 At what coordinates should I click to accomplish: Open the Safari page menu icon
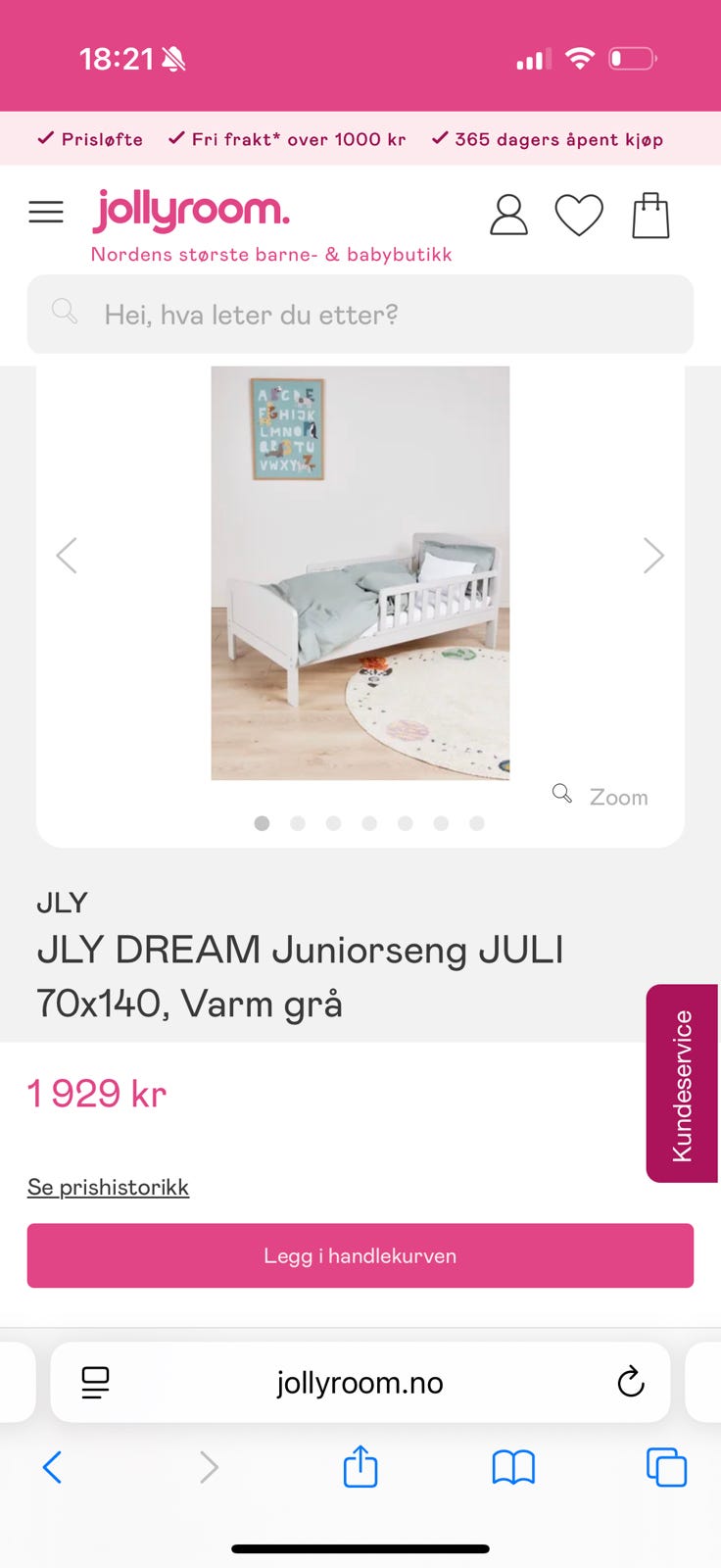pos(95,1383)
